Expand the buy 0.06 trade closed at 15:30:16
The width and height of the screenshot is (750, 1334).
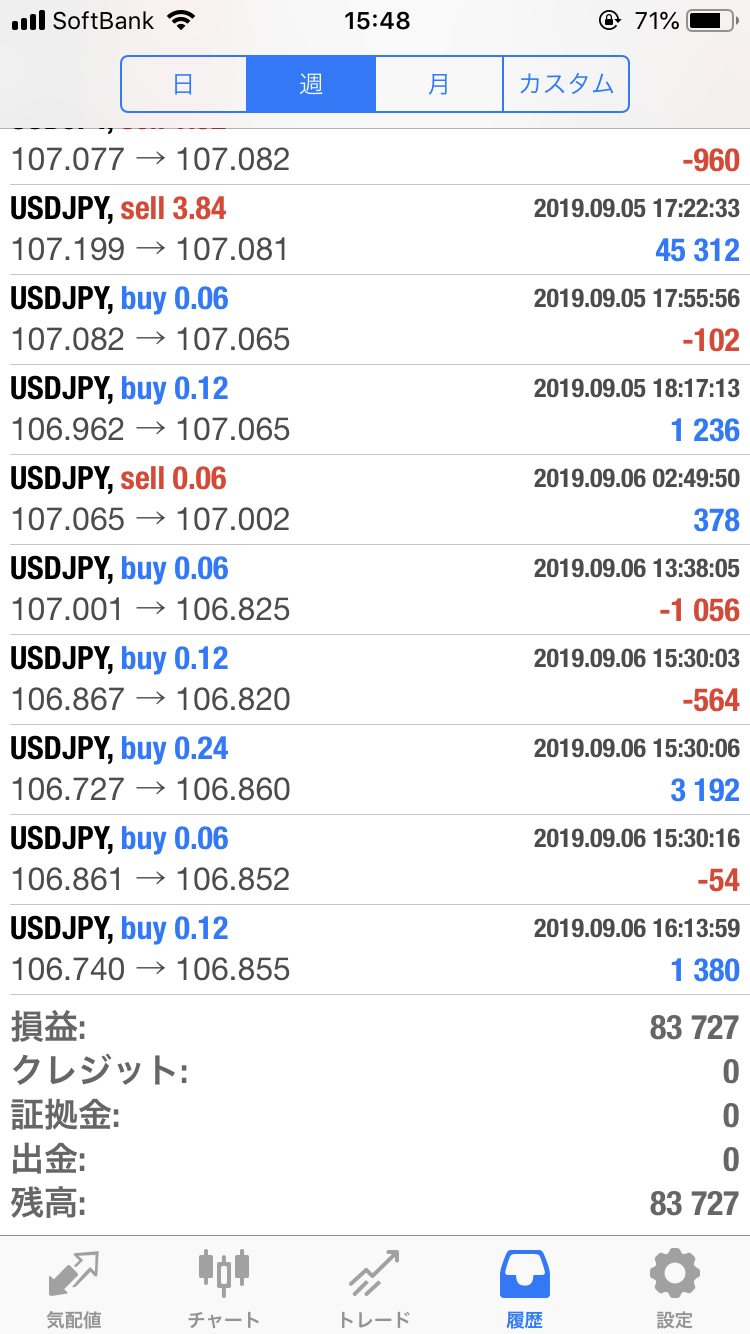point(375,860)
